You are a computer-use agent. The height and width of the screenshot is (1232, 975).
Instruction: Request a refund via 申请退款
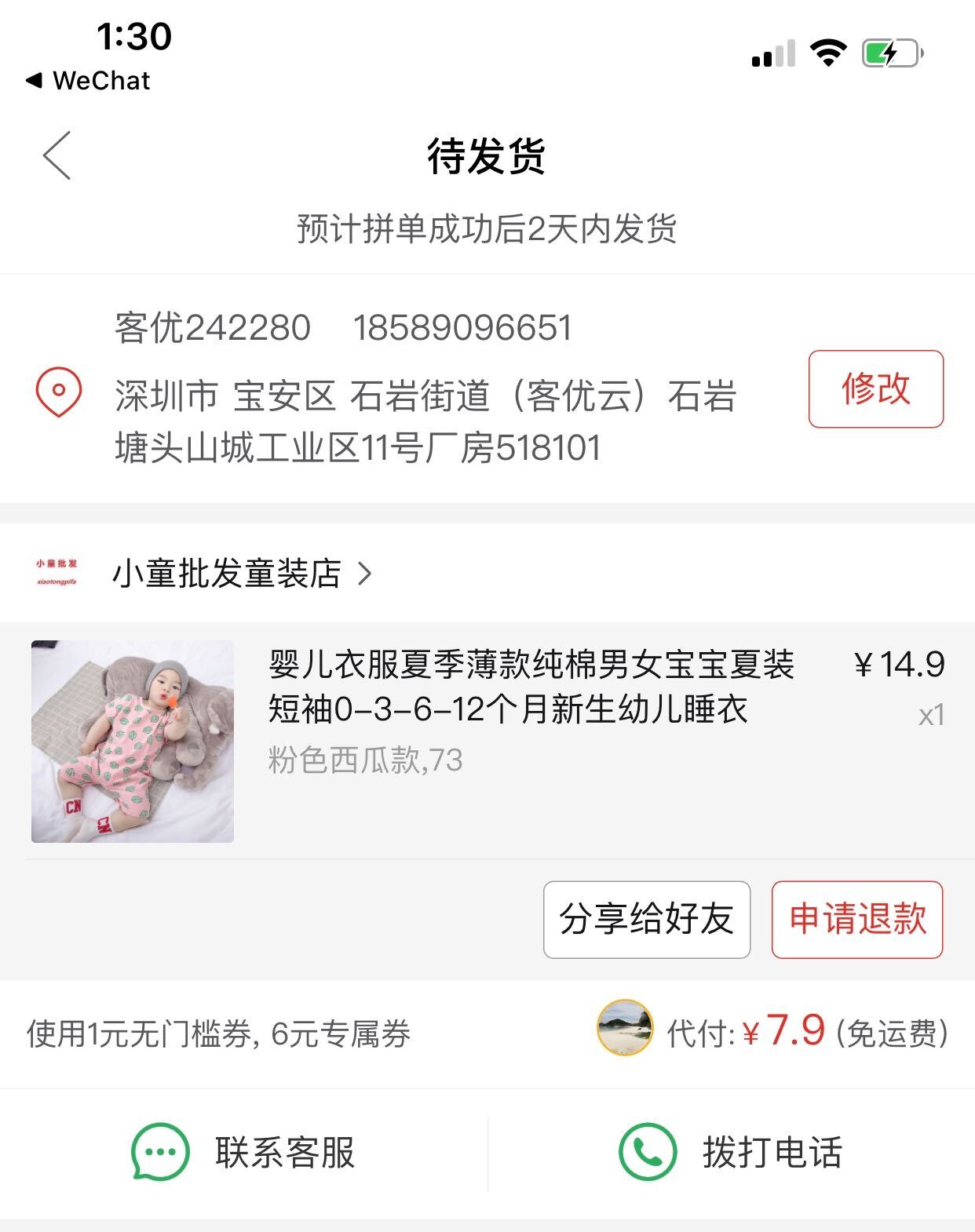point(857,920)
